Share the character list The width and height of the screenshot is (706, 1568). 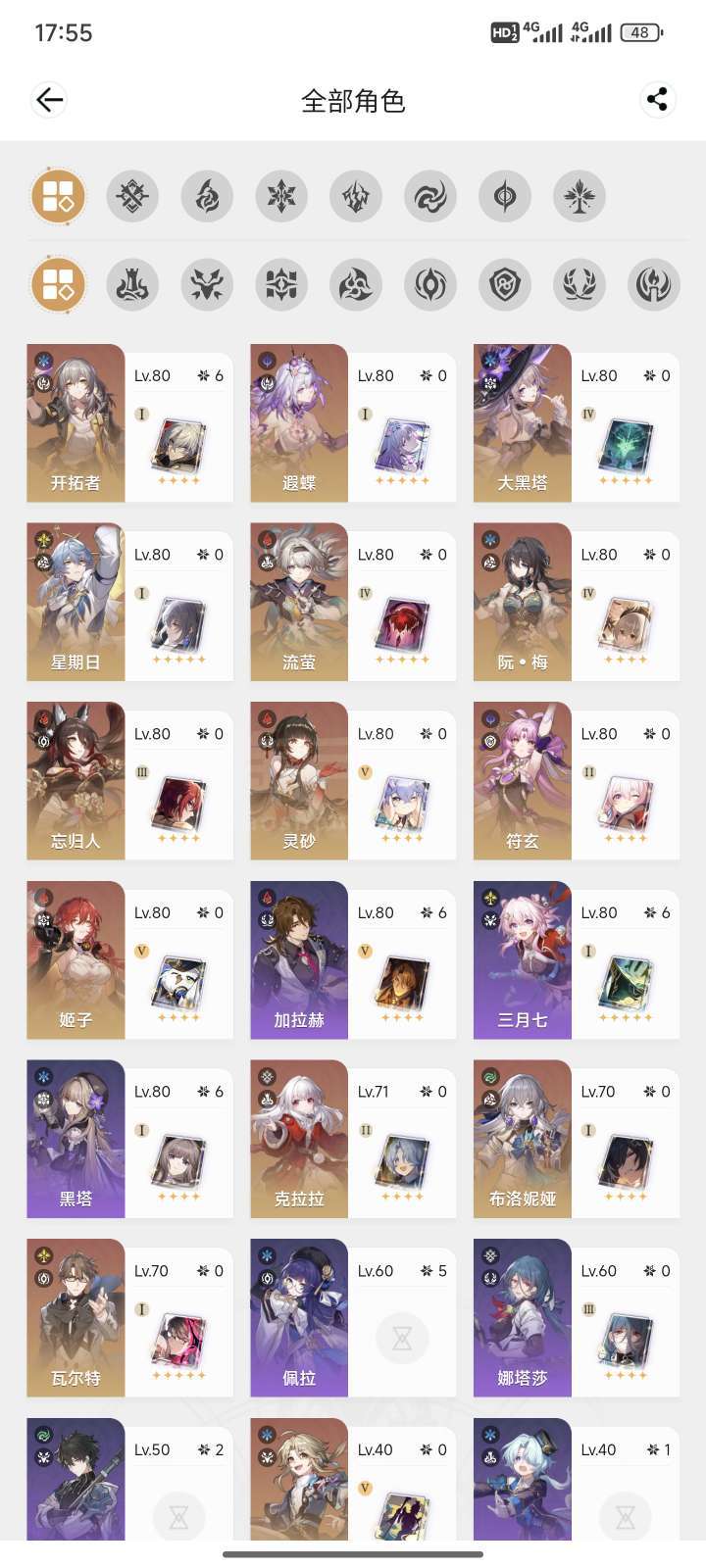pos(657,99)
